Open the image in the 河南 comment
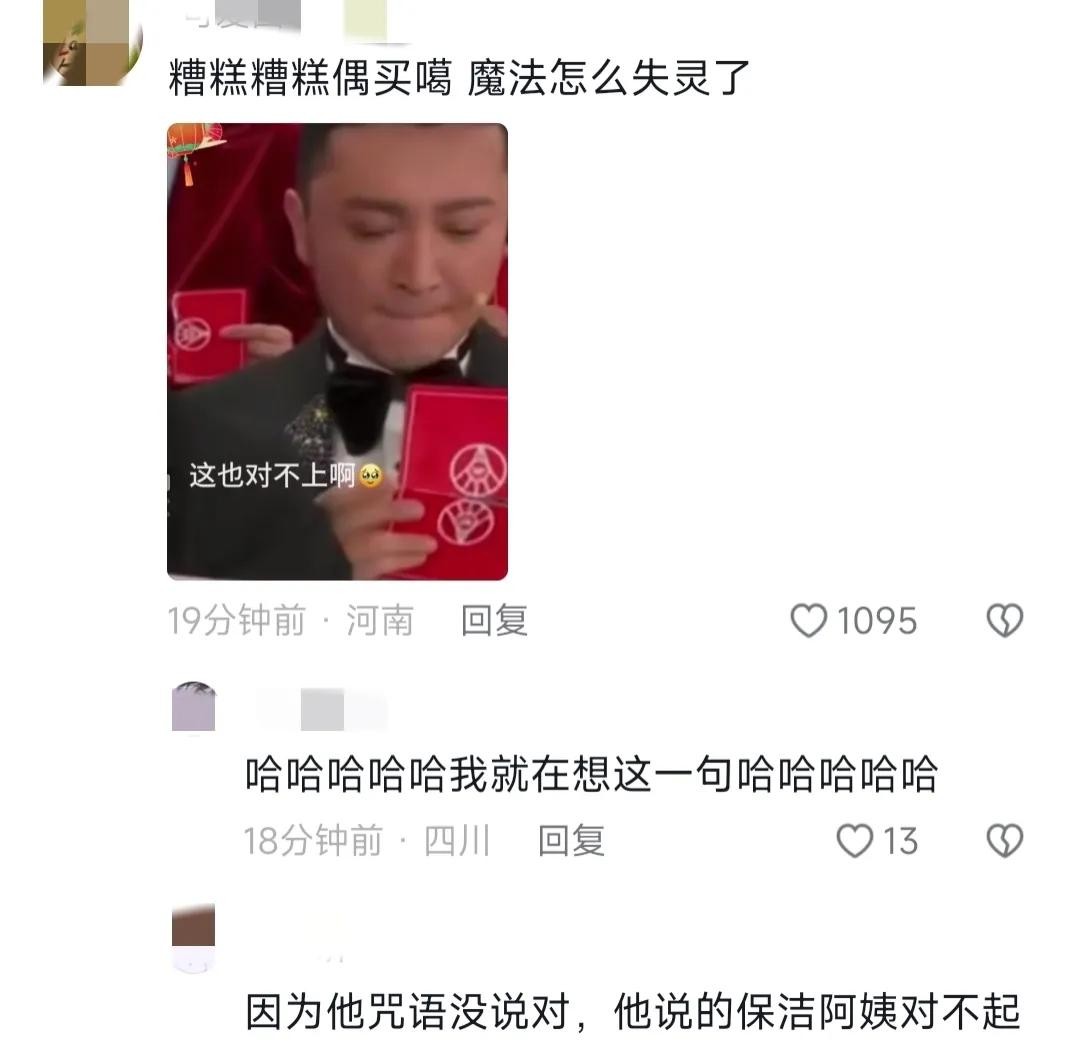This screenshot has height=1058, width=1080. pos(337,351)
